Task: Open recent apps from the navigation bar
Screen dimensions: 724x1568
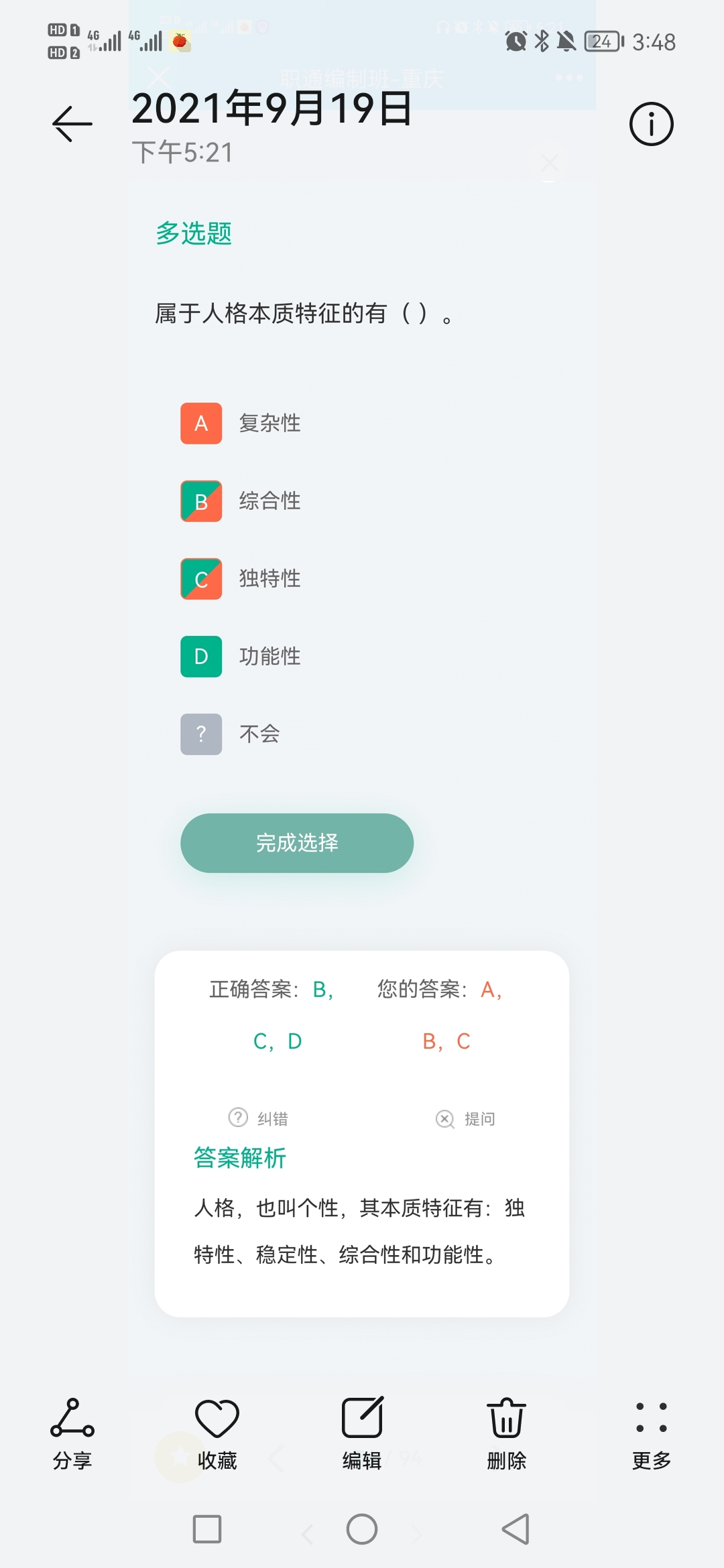Action: click(207, 1529)
